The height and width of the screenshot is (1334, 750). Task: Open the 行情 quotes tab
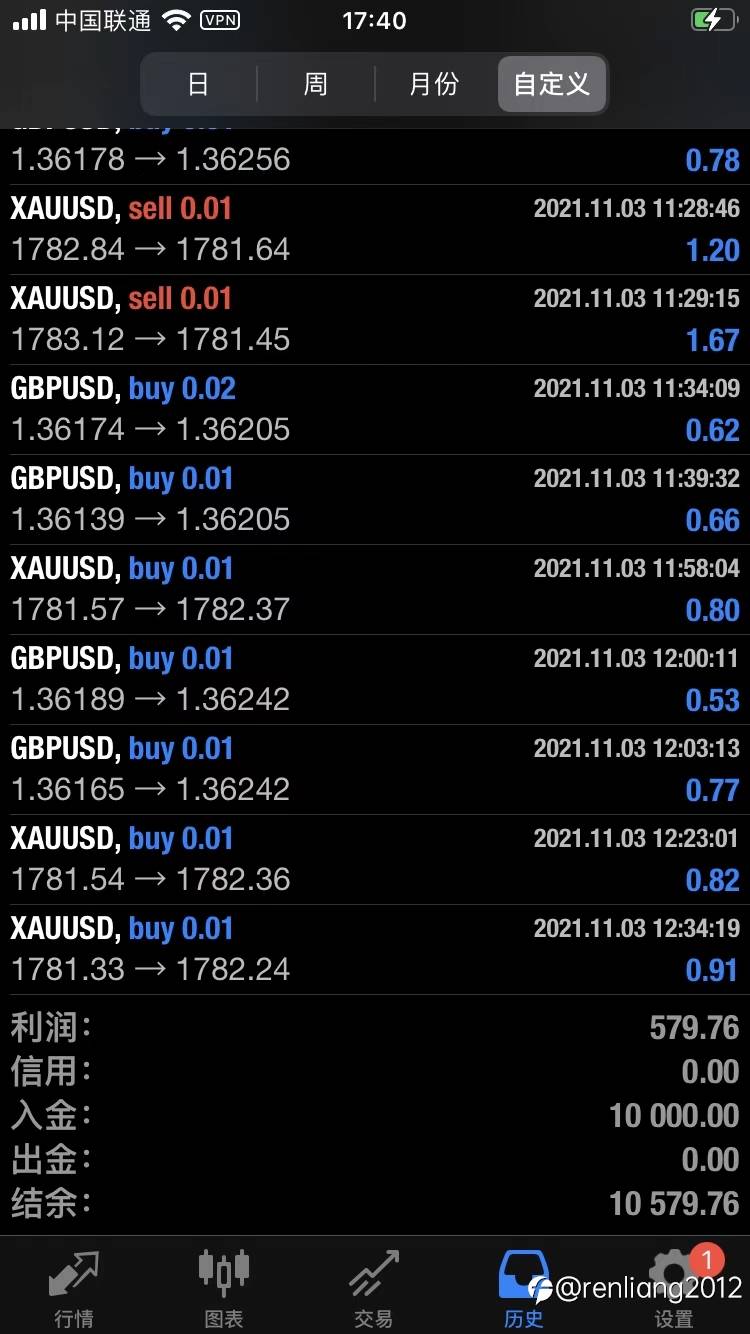click(x=75, y=1288)
